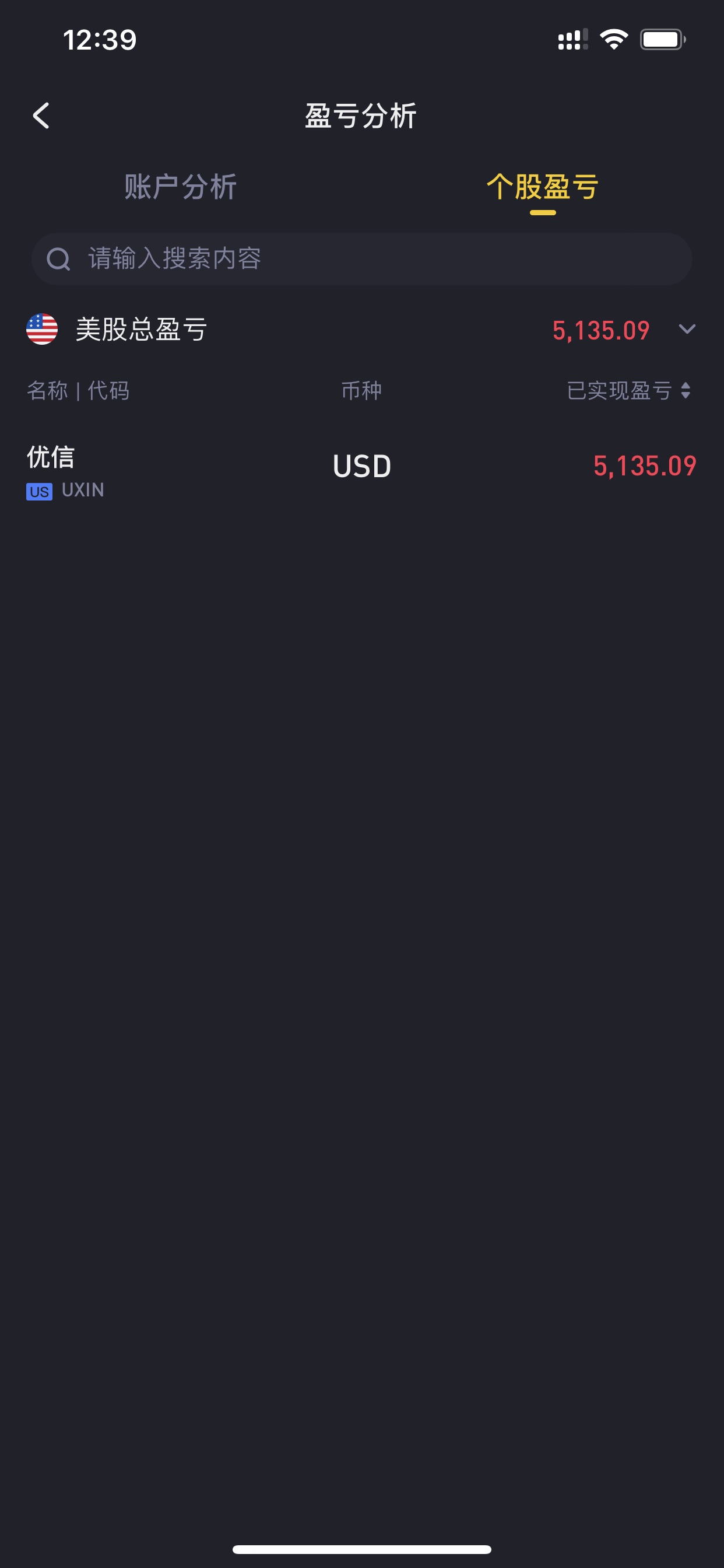Switch to the 账户分析 tab

tap(180, 187)
